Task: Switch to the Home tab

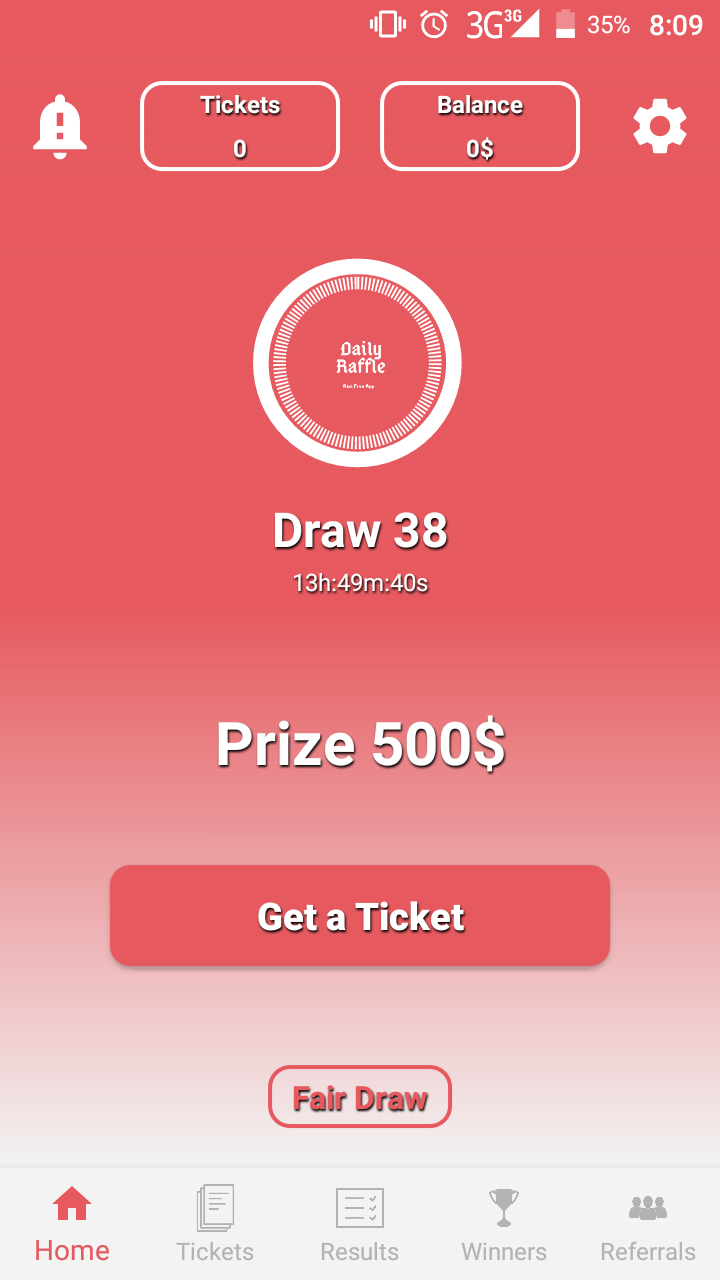Action: (x=72, y=1224)
